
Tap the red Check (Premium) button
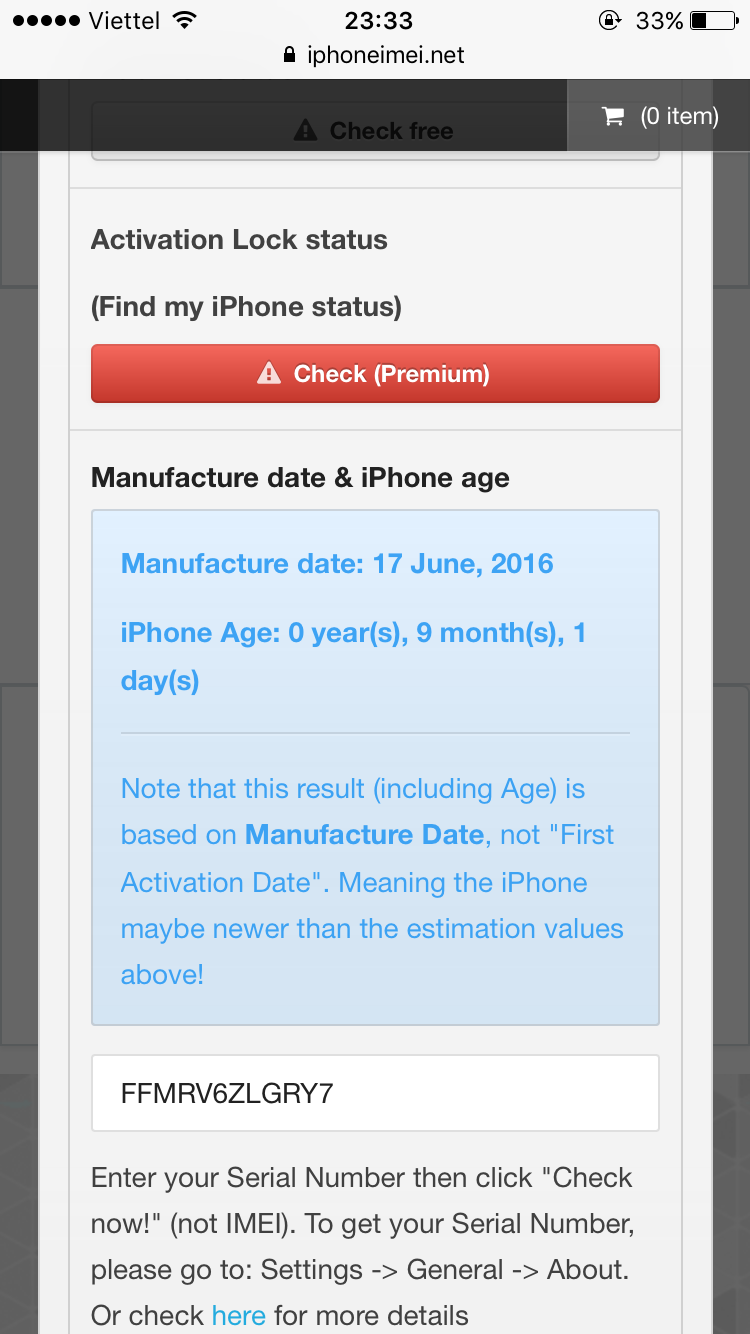375,374
